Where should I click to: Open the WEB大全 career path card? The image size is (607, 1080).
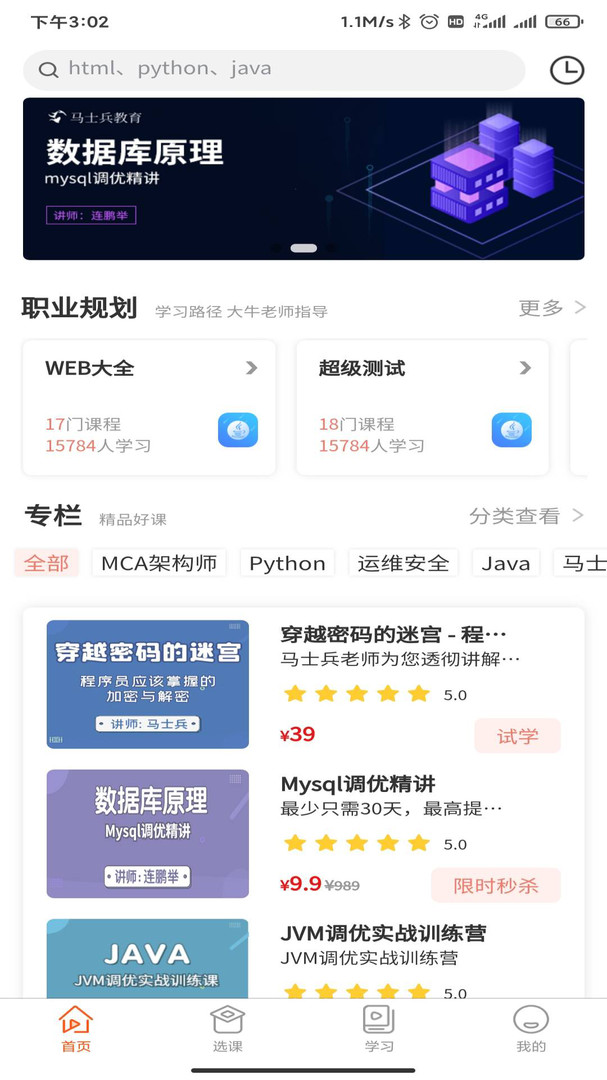point(150,407)
